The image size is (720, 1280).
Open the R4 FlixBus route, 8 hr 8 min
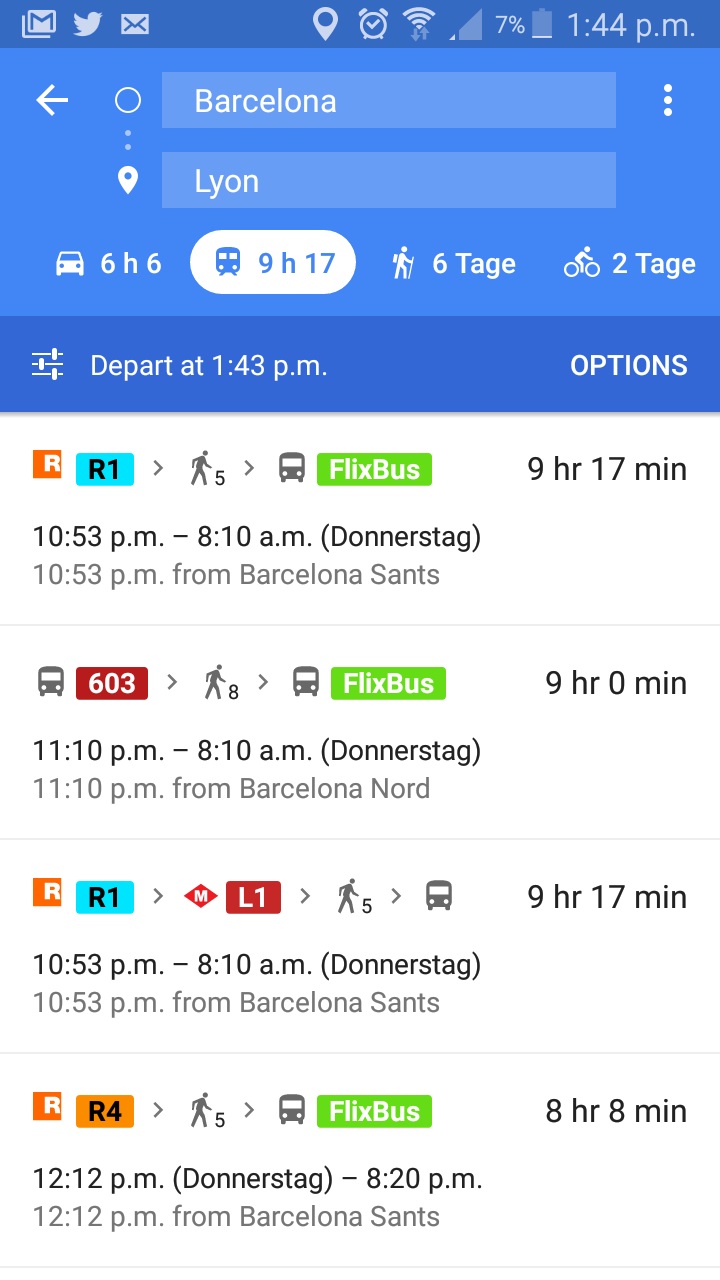[x=360, y=1161]
